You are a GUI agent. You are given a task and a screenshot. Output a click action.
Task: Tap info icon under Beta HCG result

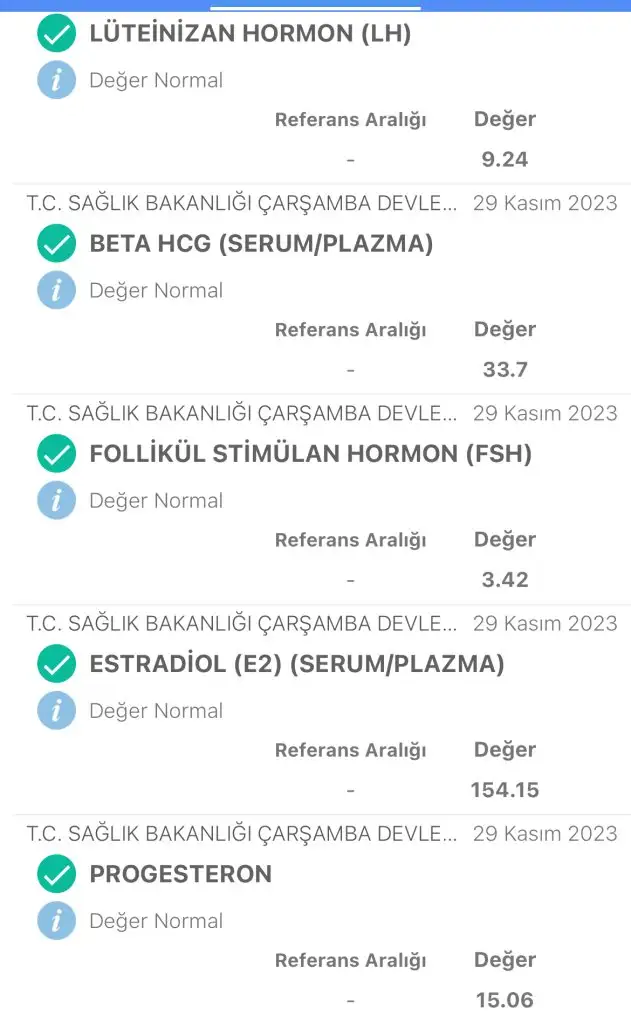pyautogui.click(x=57, y=290)
